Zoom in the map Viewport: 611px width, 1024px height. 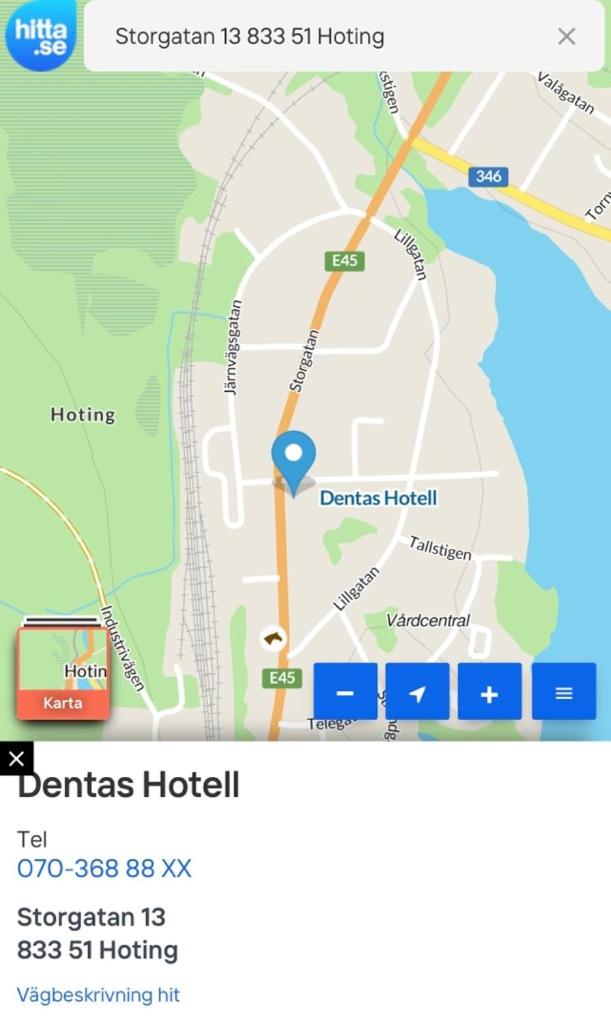489,692
